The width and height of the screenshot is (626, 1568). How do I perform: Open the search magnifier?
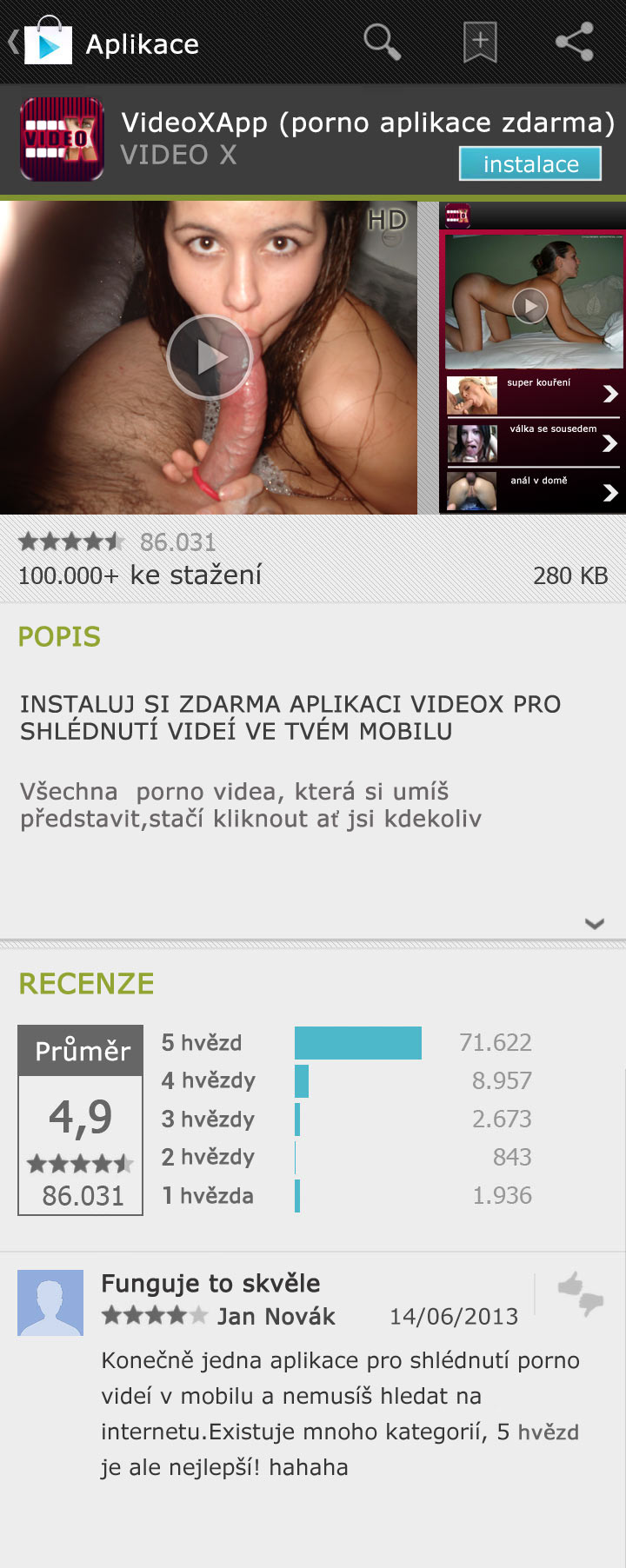click(x=382, y=42)
